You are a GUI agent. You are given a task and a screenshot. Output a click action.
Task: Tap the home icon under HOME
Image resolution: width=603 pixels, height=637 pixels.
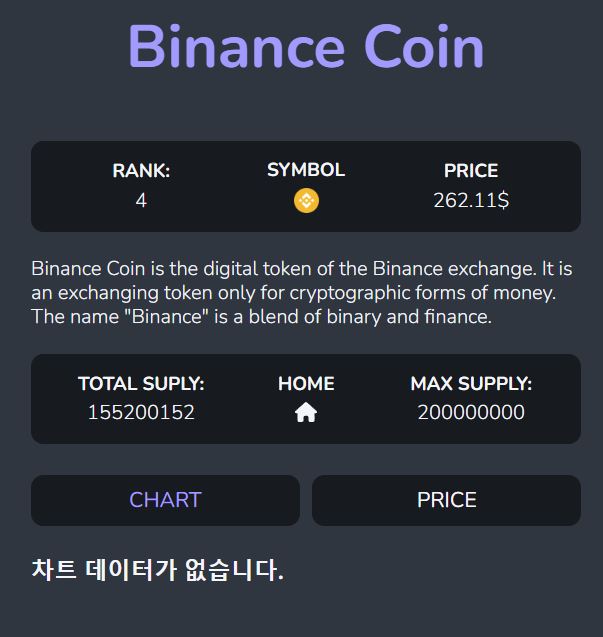[306, 413]
